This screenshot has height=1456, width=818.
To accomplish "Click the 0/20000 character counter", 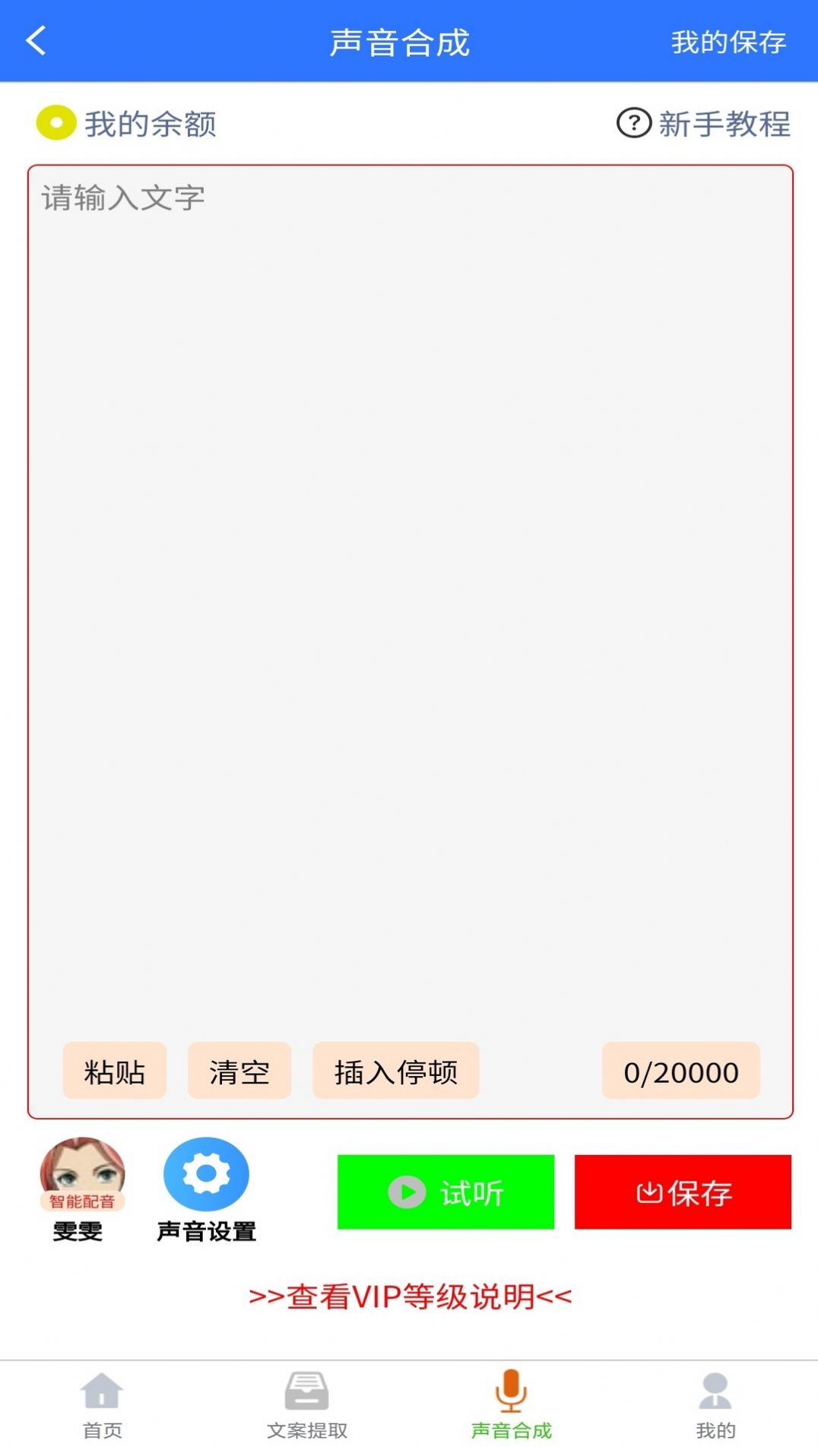I will pos(680,1071).
